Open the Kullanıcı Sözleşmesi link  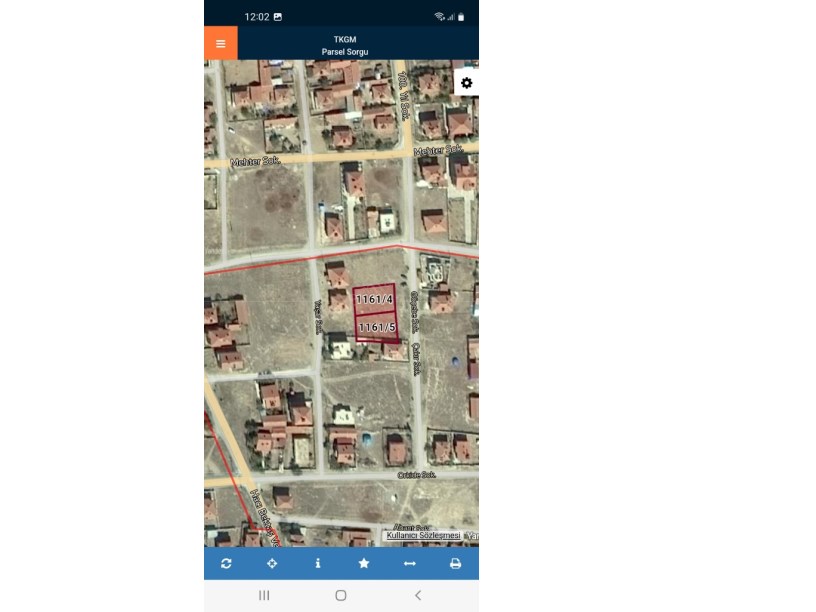pos(423,536)
